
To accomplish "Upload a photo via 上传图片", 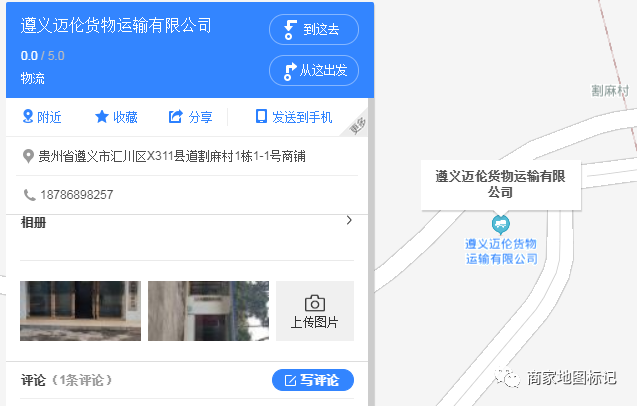I will (314, 311).
